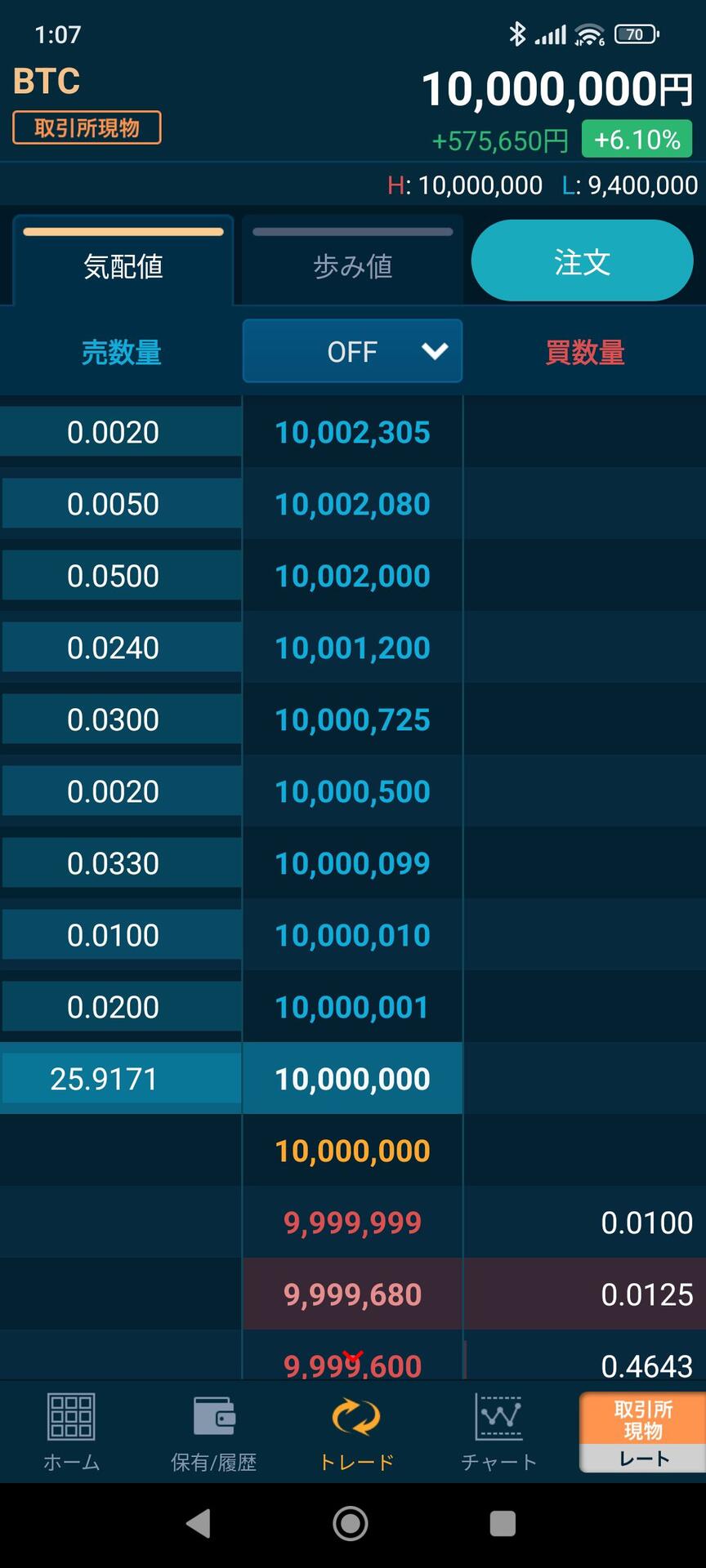Viewport: 706px width, 1568px height.
Task: Go to the ホーム tab
Action: pos(71,1432)
